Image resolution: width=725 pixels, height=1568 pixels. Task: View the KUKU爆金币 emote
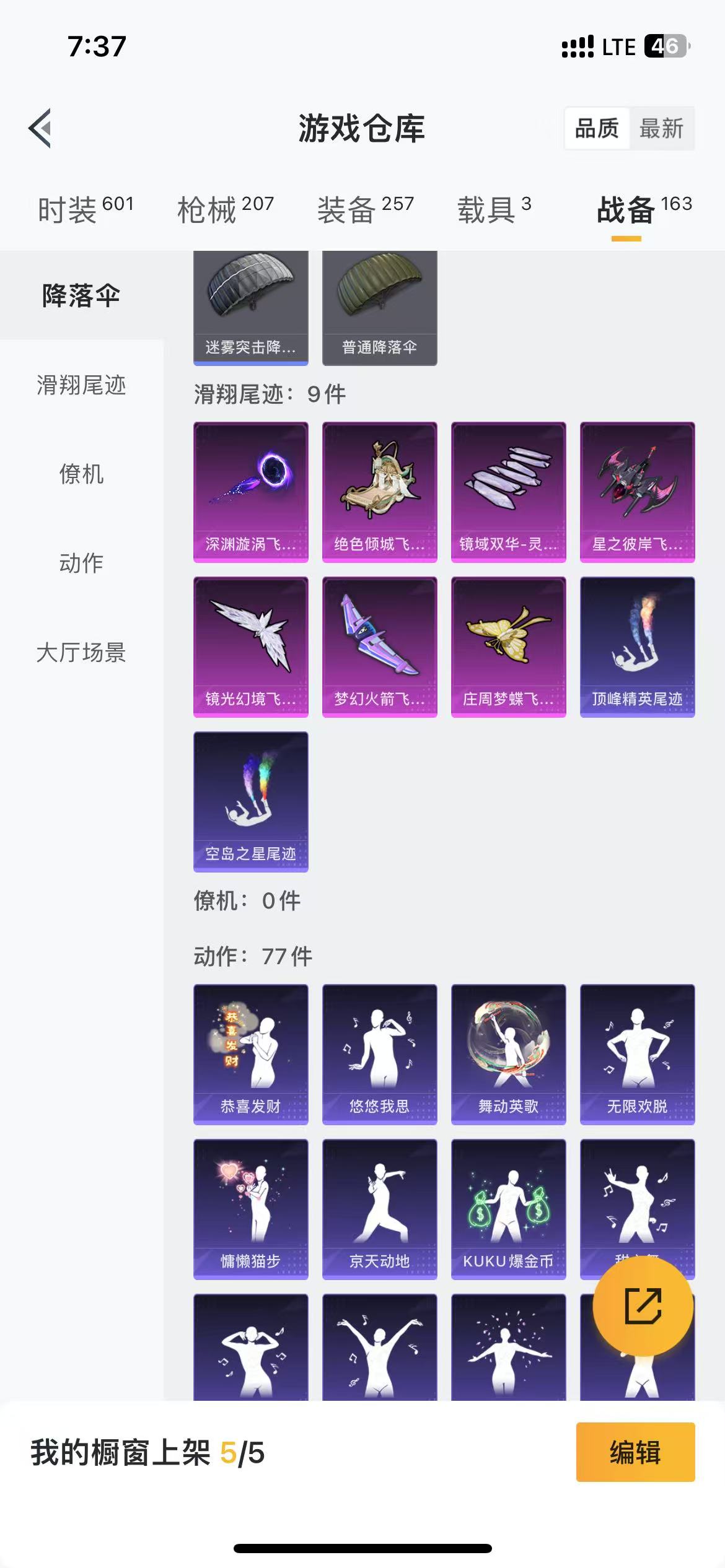pyautogui.click(x=509, y=1209)
